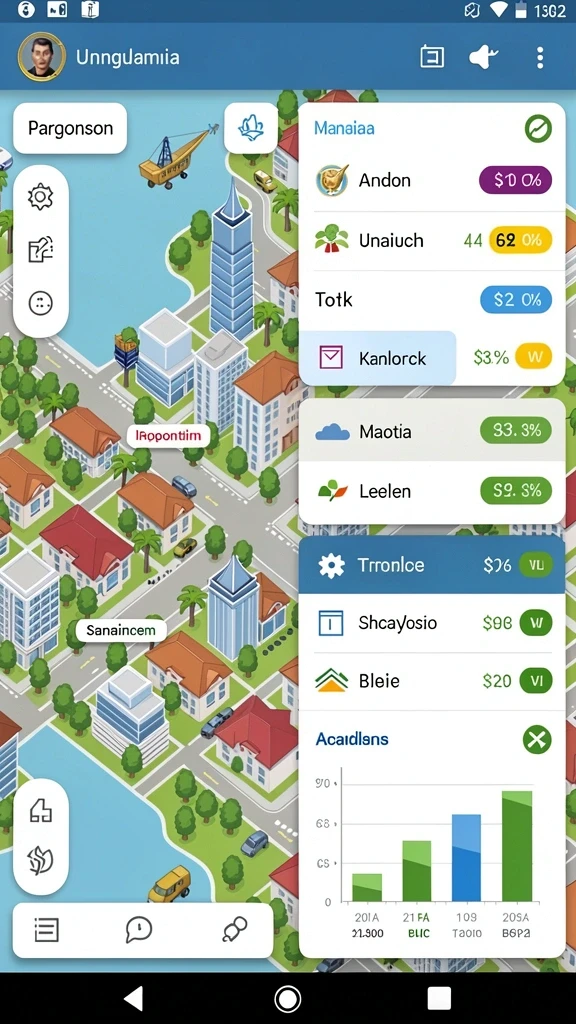Tap the house icon in the lower left toolbar

tap(40, 811)
